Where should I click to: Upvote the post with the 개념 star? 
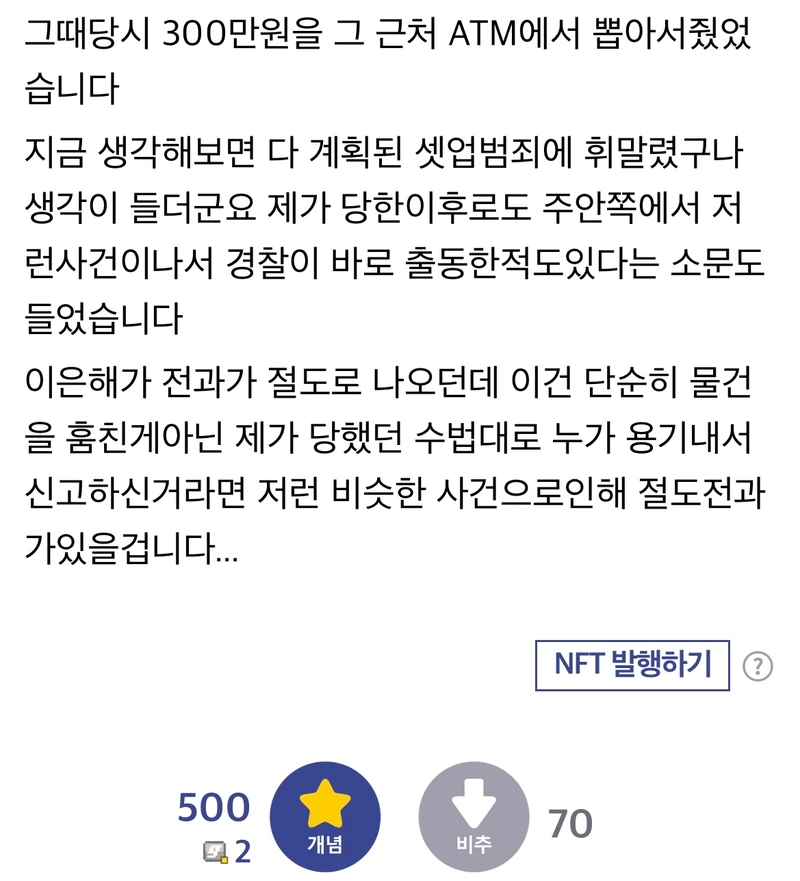325,815
